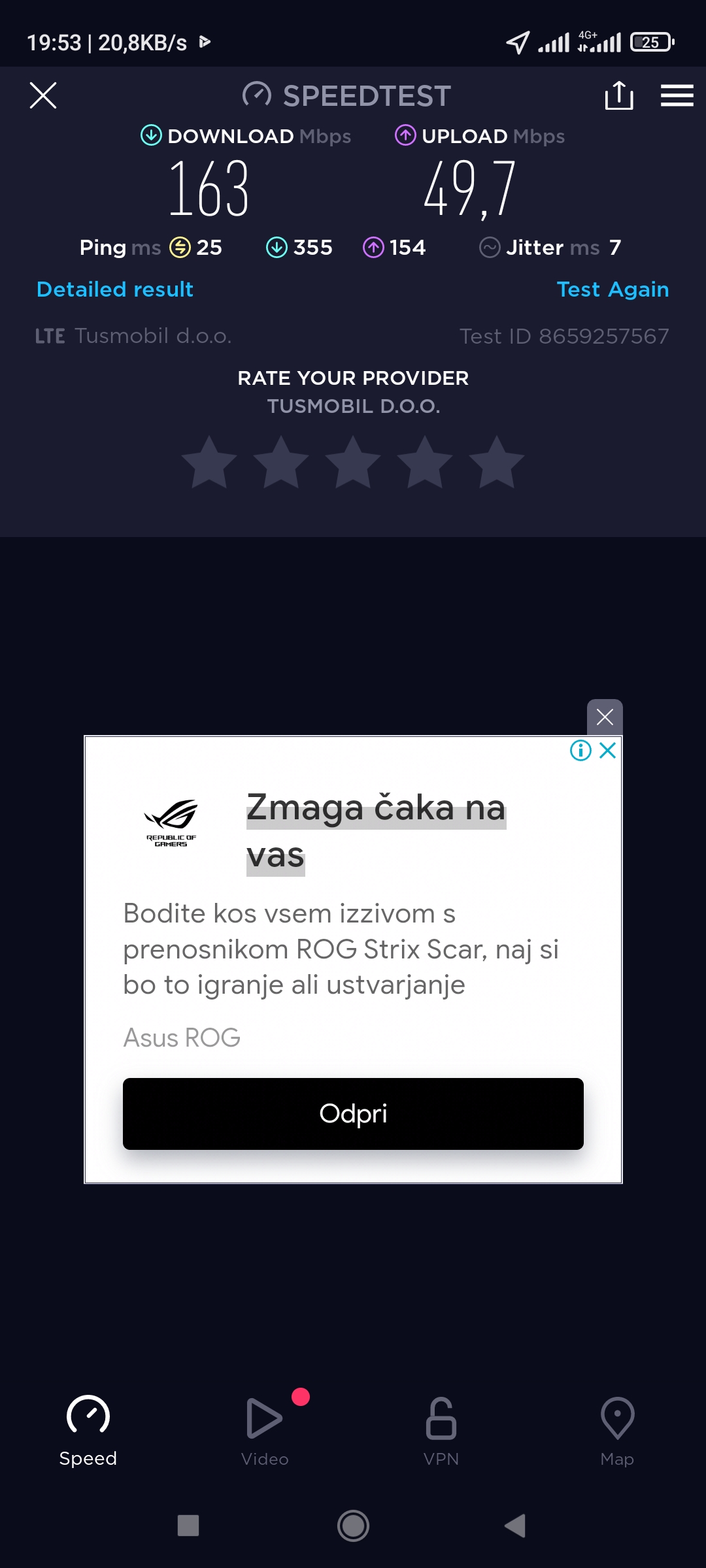Go to the home screen
Image resolution: width=706 pixels, height=1568 pixels.
(353, 1526)
